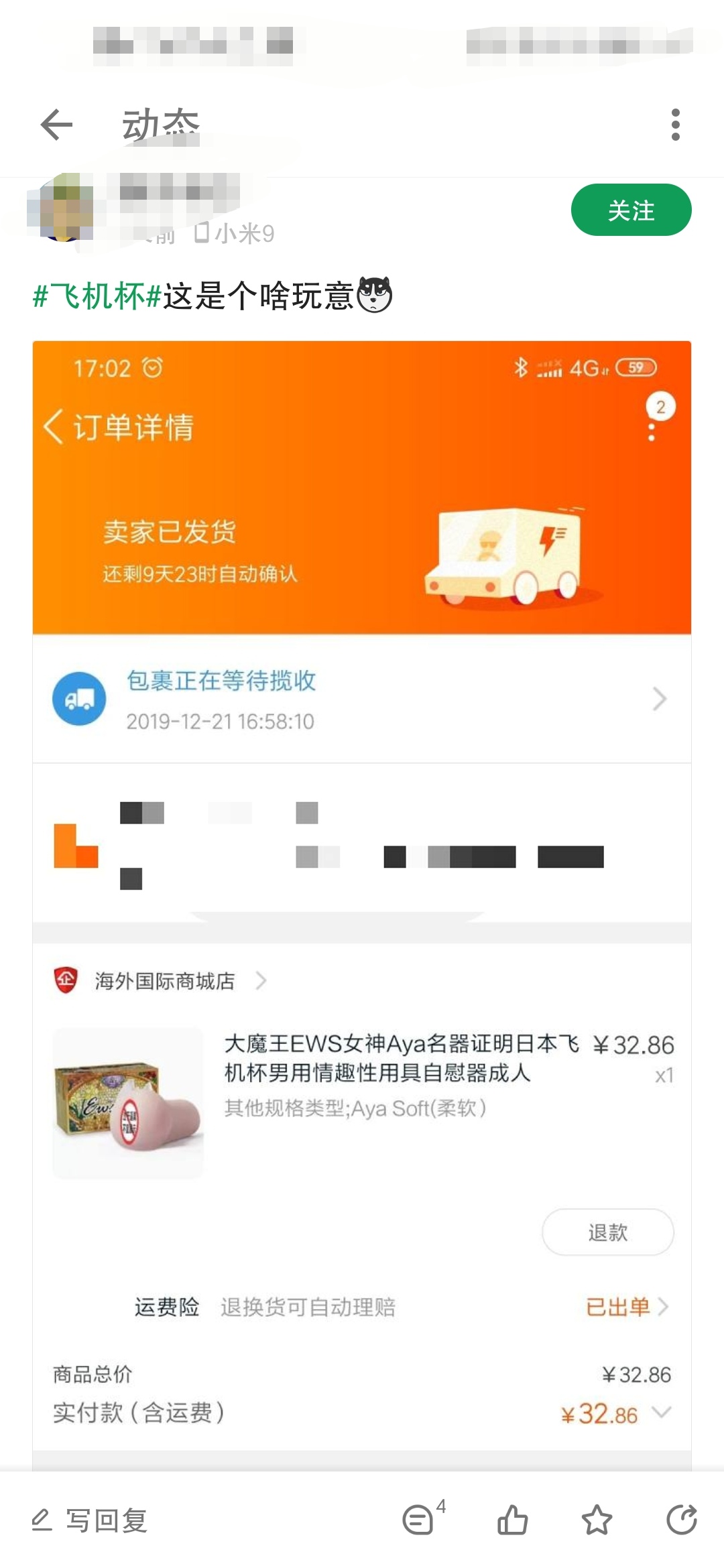The image size is (724, 1568).
Task: Share this post via share icon
Action: pyautogui.click(x=681, y=1519)
